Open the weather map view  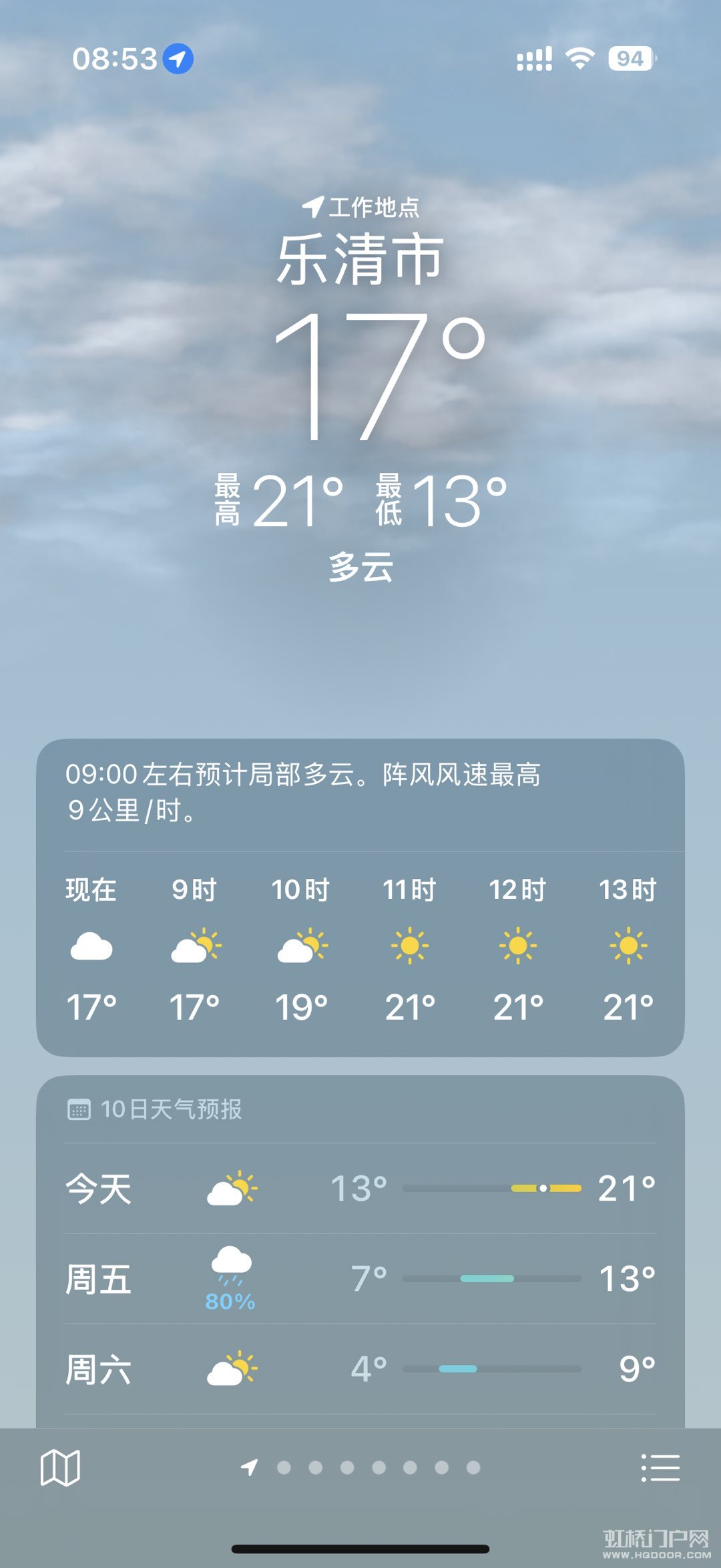click(60, 1467)
